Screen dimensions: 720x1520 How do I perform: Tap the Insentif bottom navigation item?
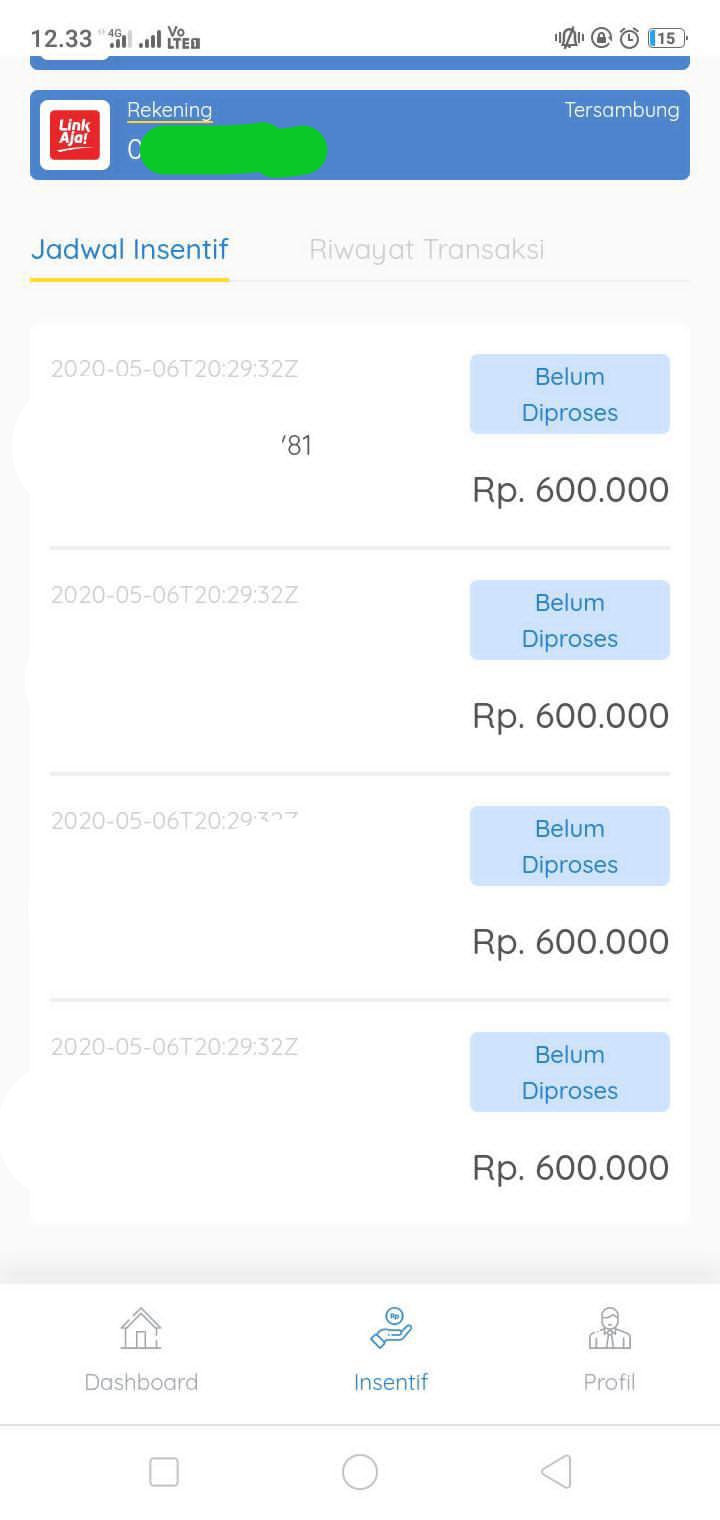tap(390, 1350)
